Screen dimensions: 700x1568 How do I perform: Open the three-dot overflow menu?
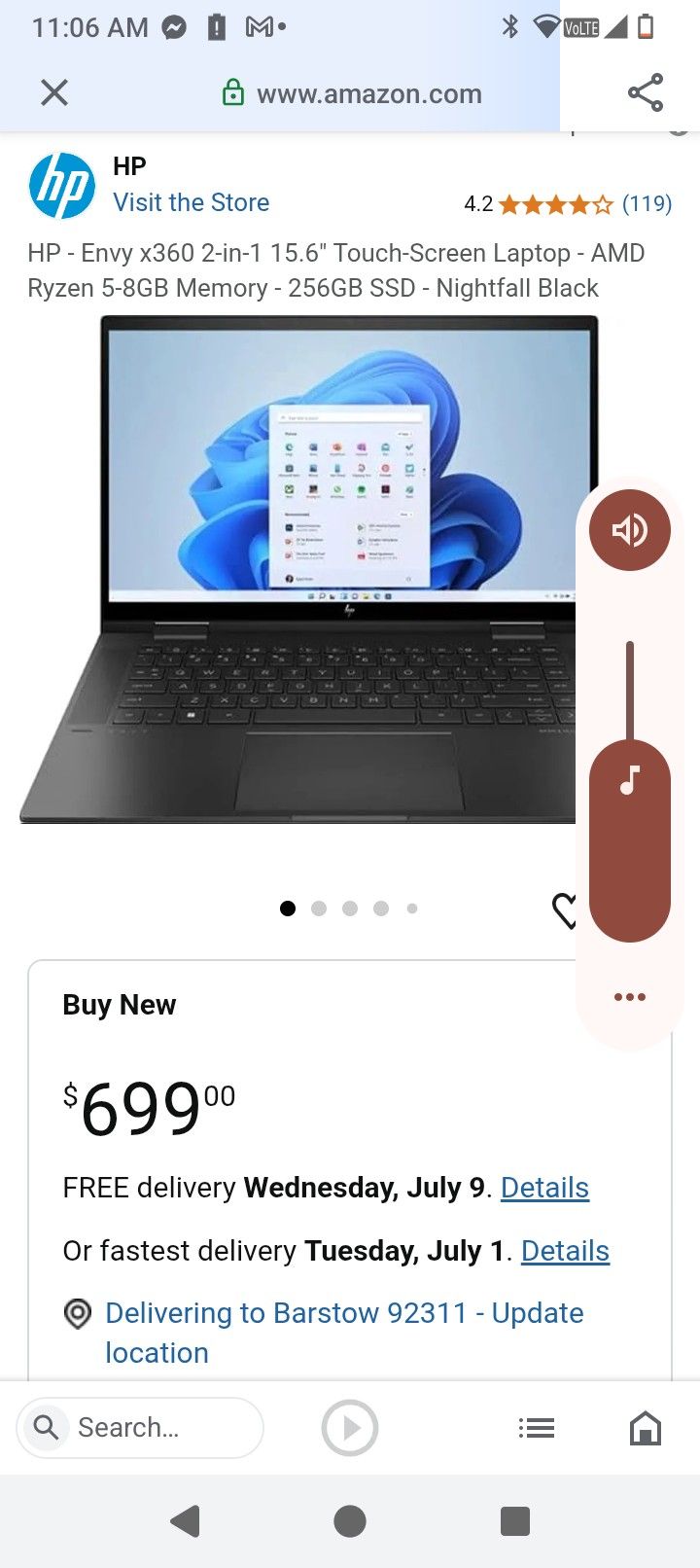click(629, 996)
